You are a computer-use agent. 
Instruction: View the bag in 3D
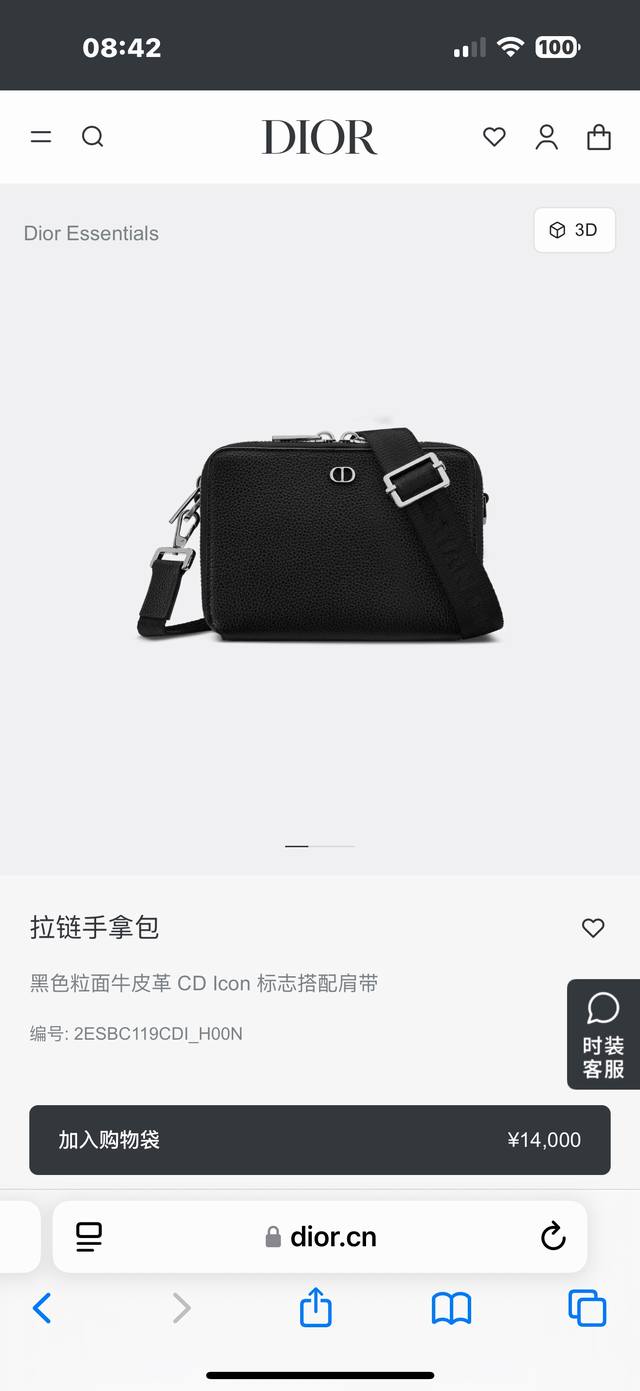(574, 230)
